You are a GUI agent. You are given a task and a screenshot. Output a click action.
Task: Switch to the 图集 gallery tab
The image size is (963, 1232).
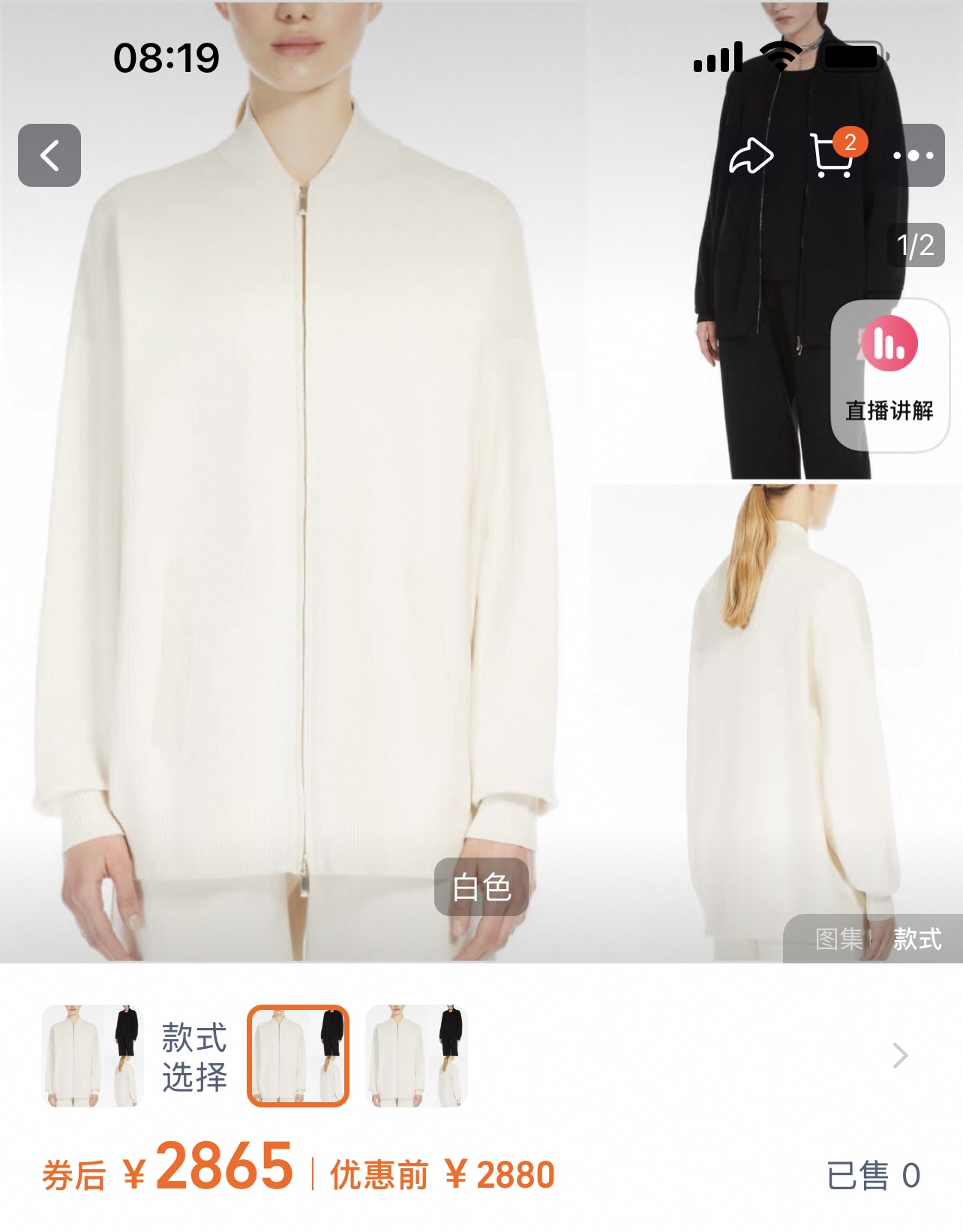[x=838, y=939]
